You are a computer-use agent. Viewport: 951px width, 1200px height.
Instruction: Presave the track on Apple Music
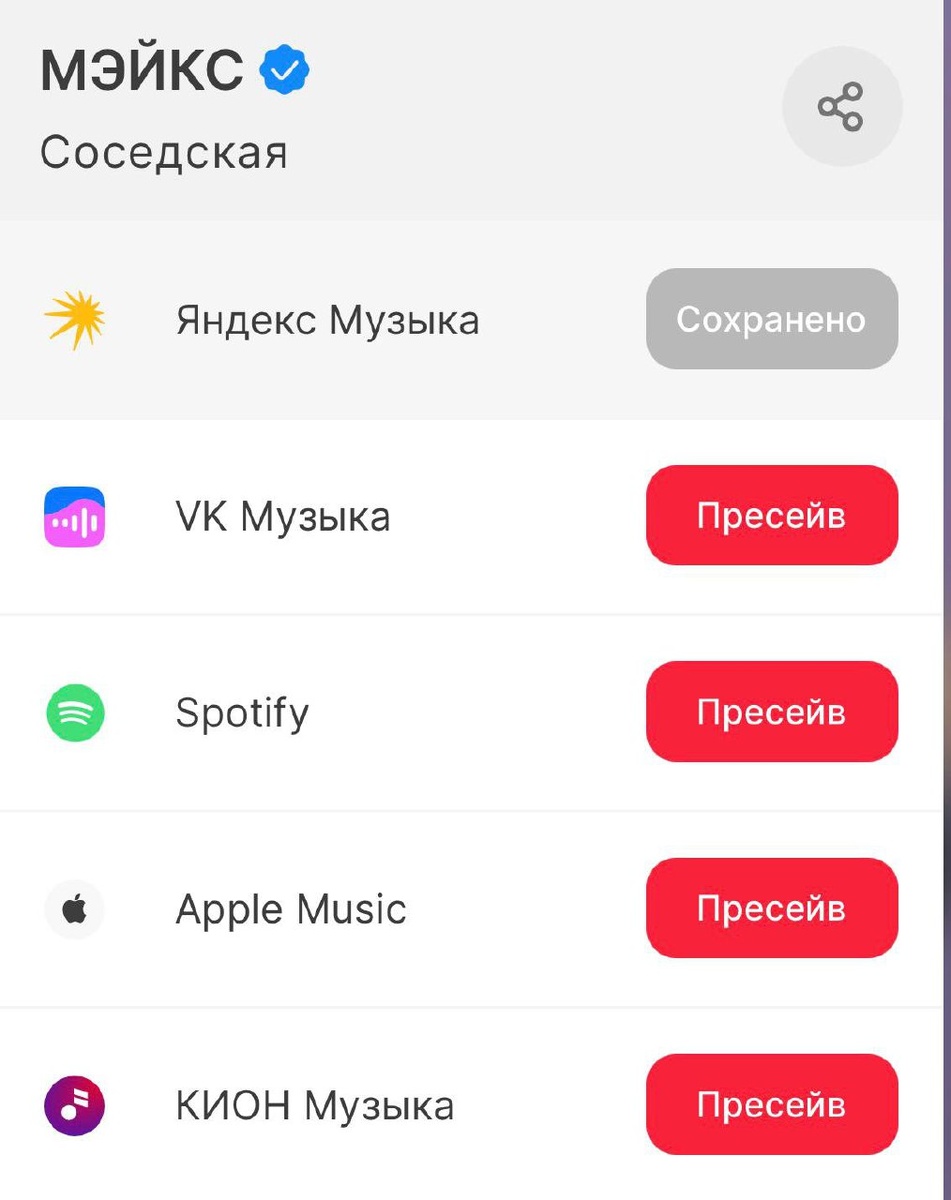[x=771, y=908]
